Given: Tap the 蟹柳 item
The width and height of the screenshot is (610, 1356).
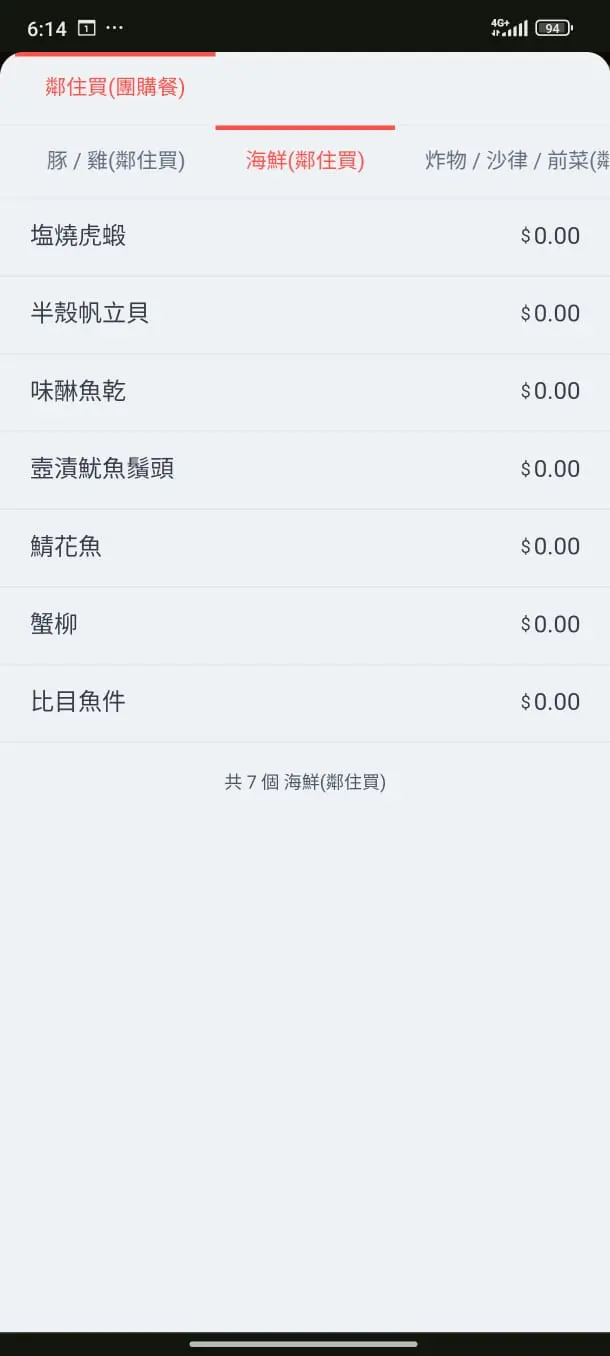Looking at the screenshot, I should (304, 625).
